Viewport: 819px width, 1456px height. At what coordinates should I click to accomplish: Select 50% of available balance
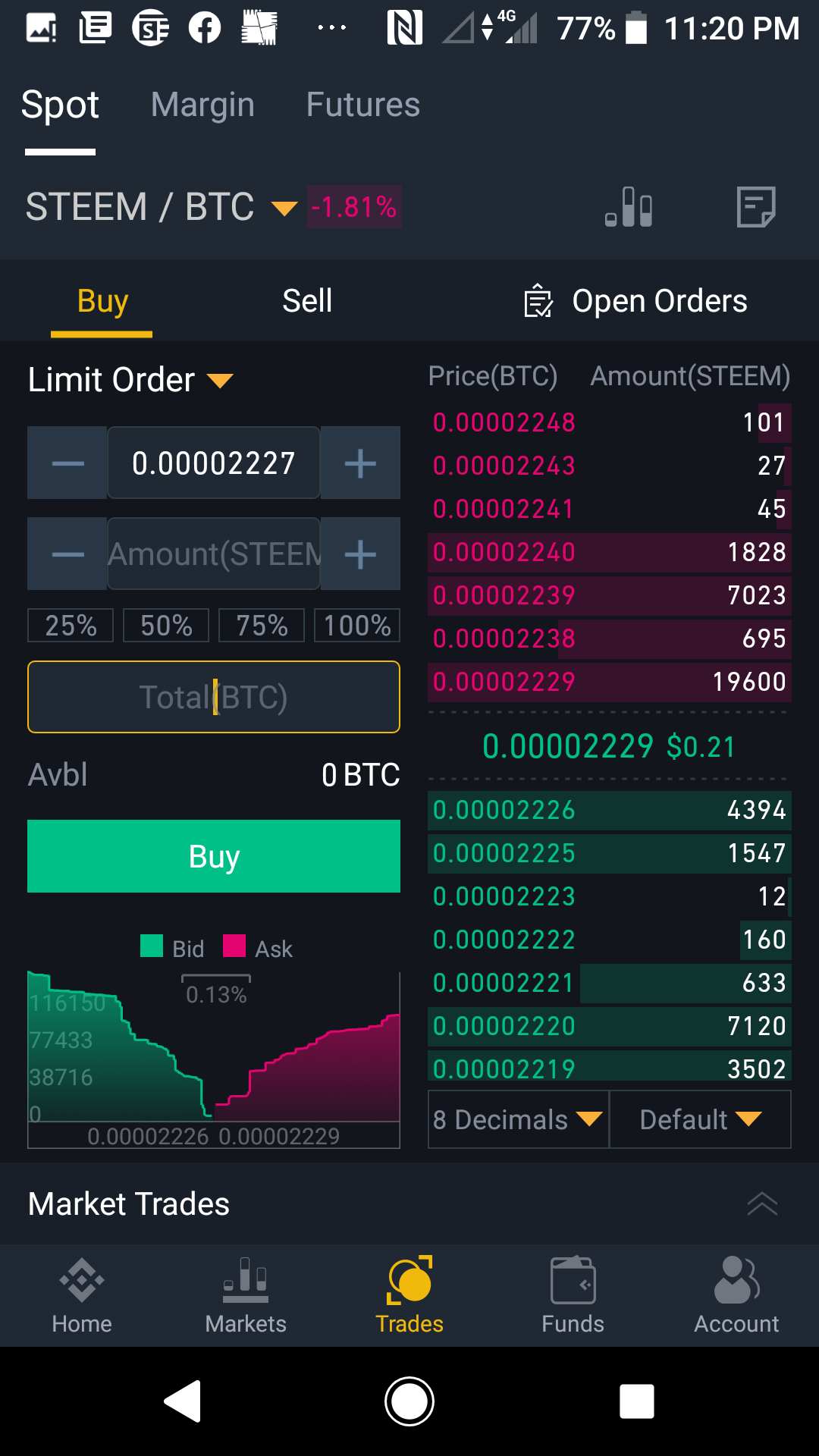[x=166, y=626]
